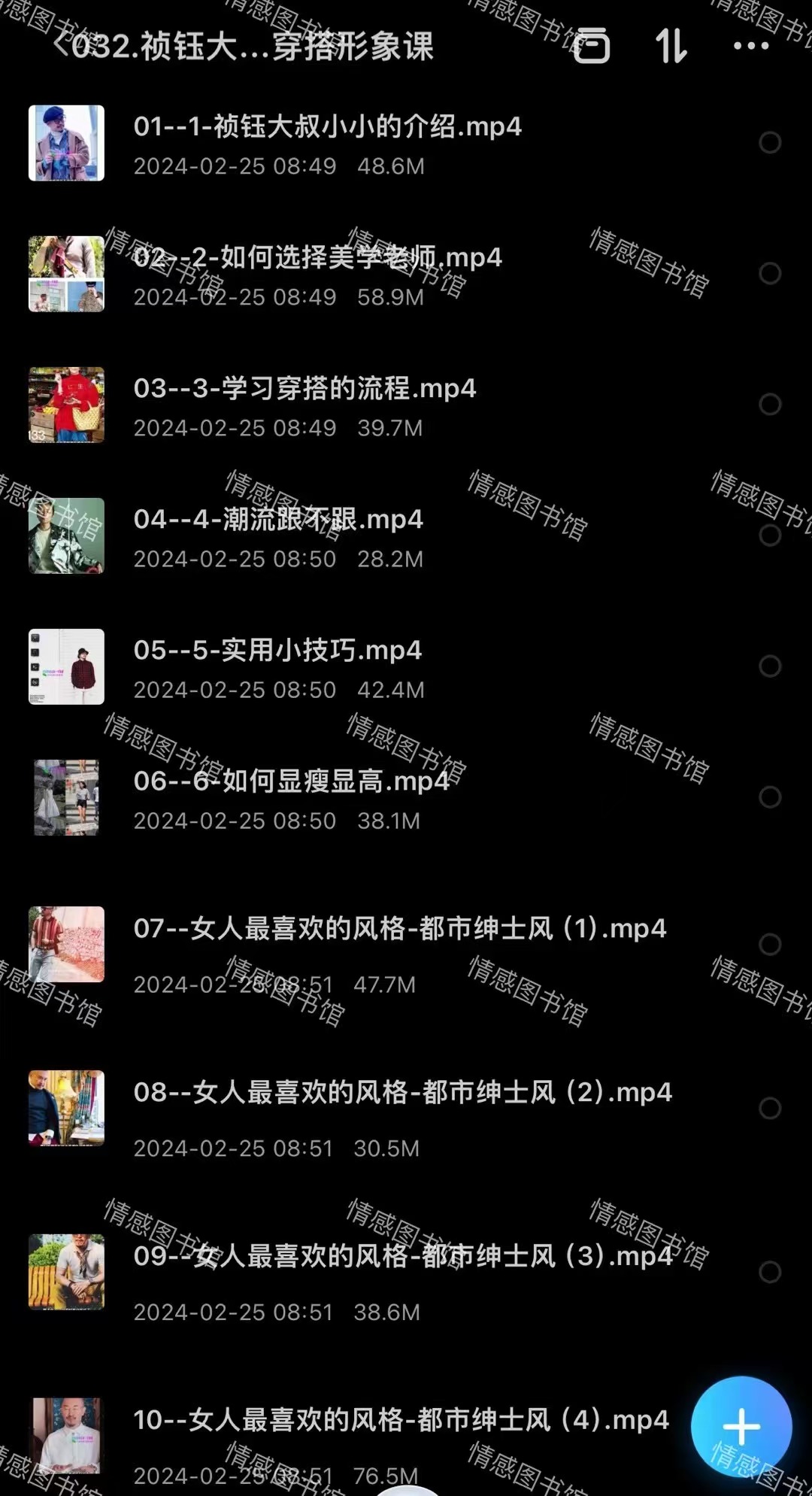812x1496 pixels.
Task: Open 09--女人最喜欢的风格-都市绅士风 (3).mp4
Action: tap(402, 1256)
